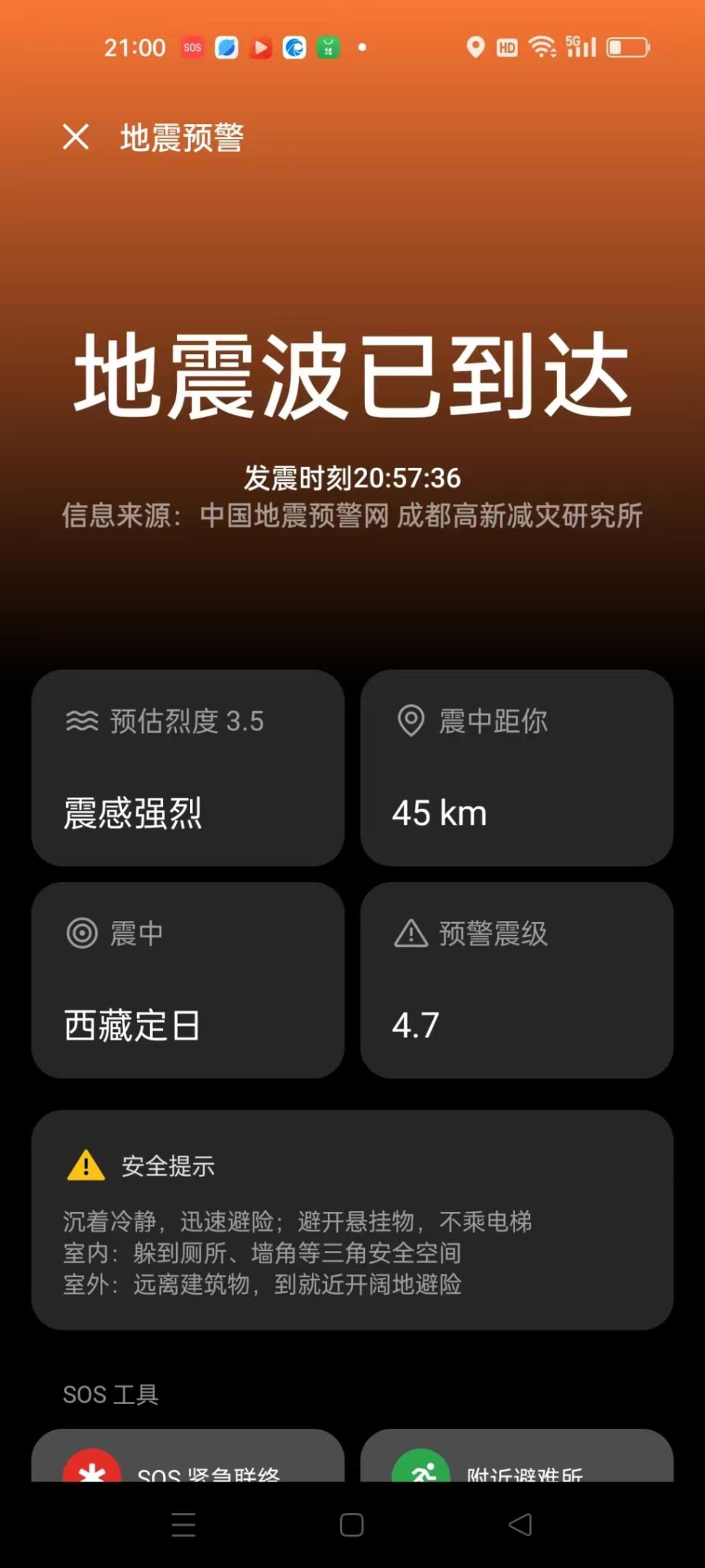
Task: Tap the green running-person shelter icon
Action: 421,1472
